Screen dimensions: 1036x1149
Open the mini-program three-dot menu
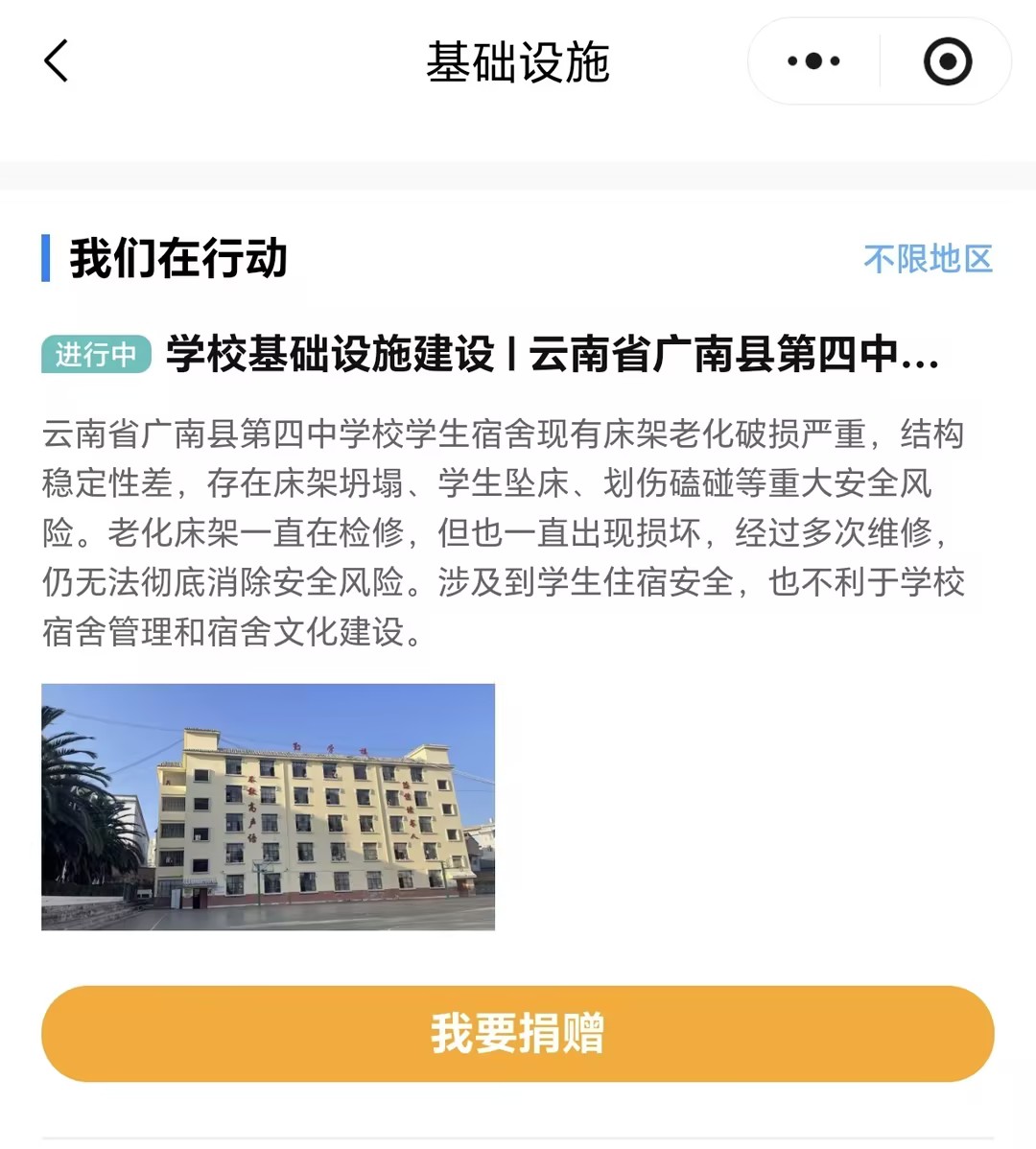(x=813, y=61)
